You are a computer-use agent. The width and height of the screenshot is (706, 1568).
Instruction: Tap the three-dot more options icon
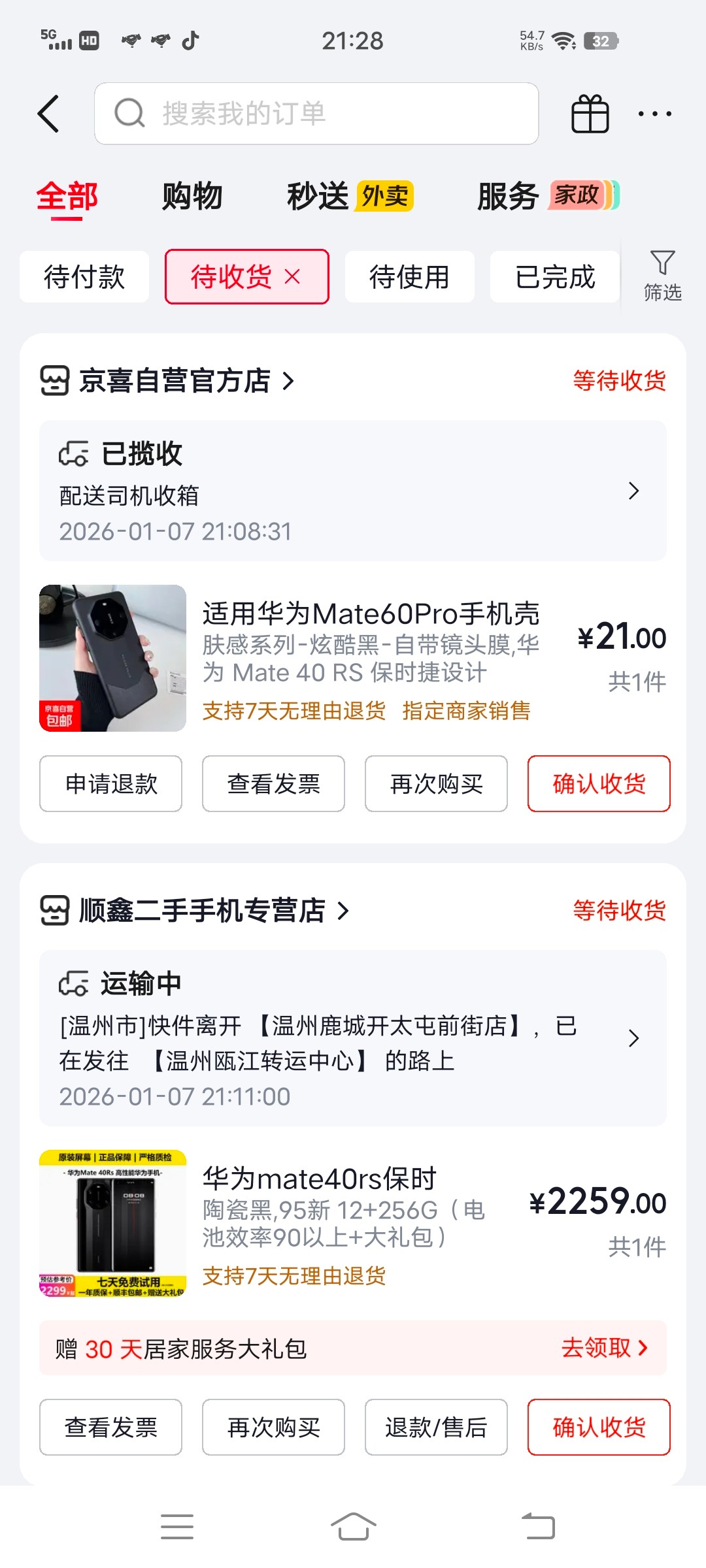(x=653, y=112)
